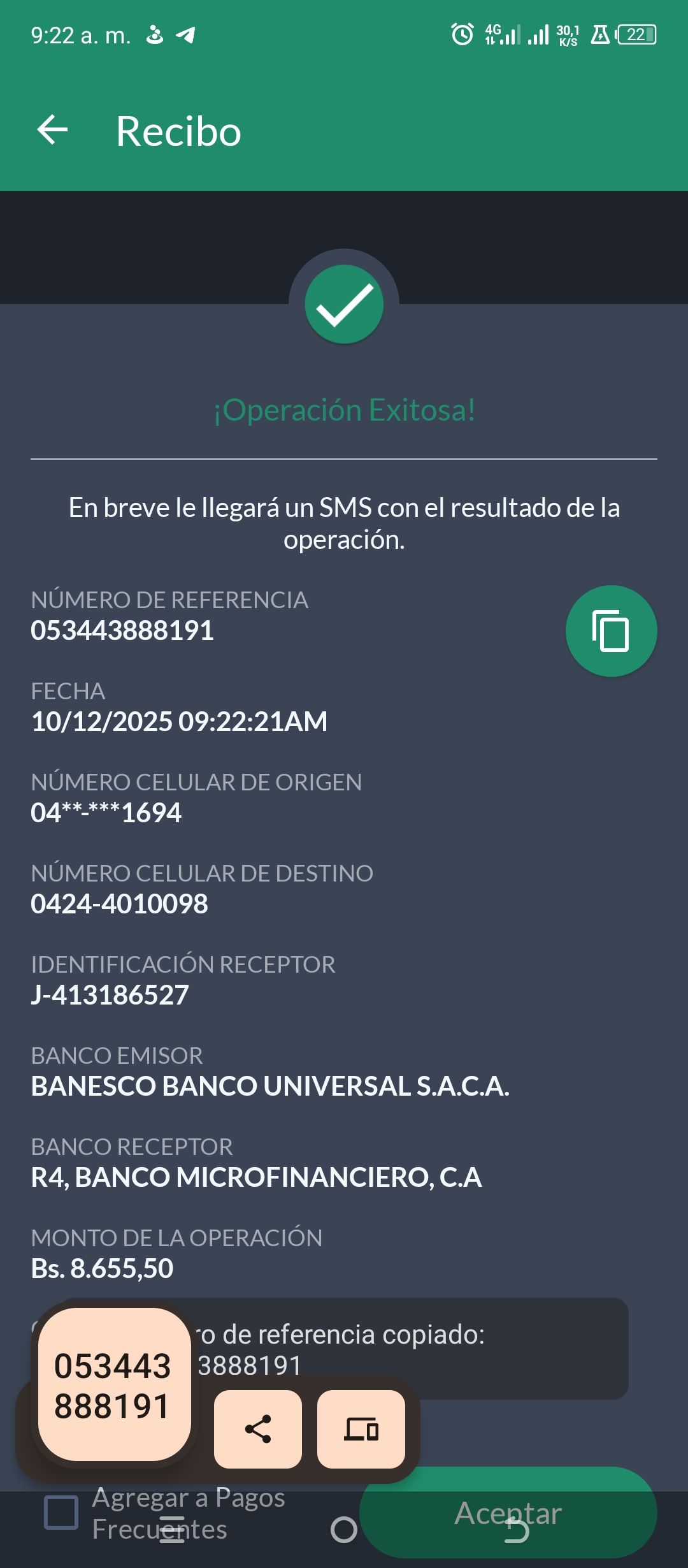688x1568 pixels.
Task: Check Agregar a Pagos Frecuentes
Action: 61,1513
